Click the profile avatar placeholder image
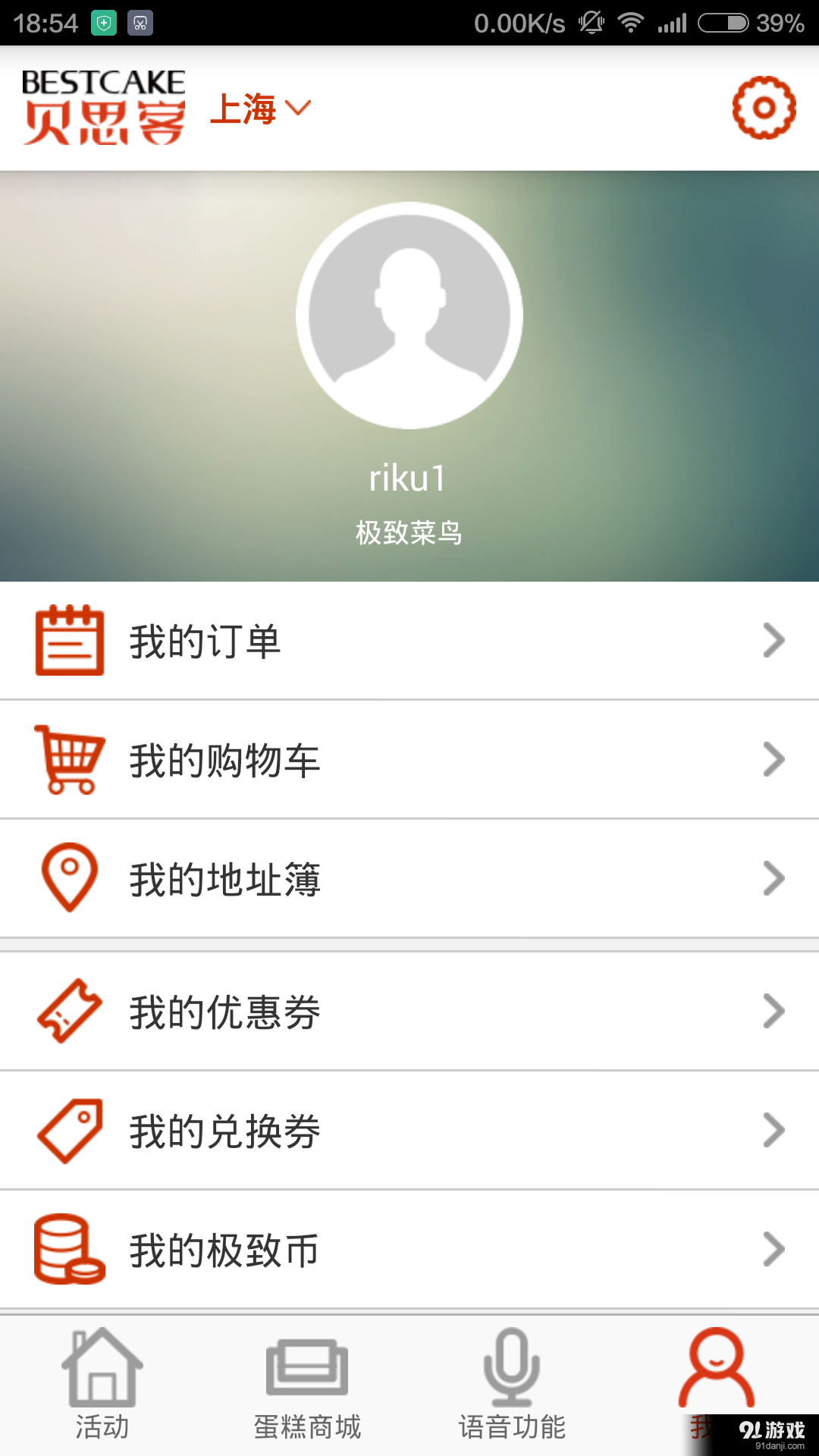The width and height of the screenshot is (819, 1456). [x=409, y=315]
